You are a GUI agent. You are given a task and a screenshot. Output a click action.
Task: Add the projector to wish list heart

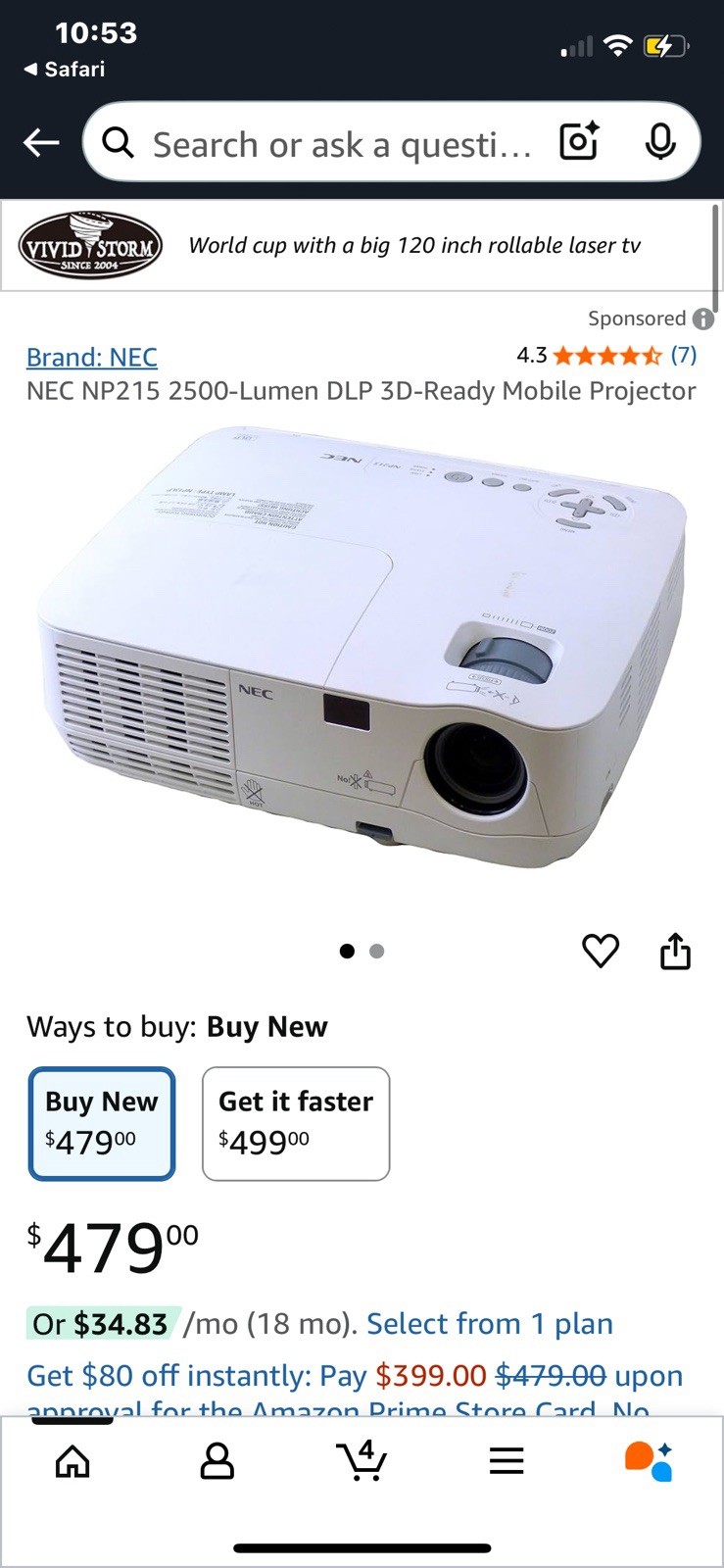pos(601,951)
